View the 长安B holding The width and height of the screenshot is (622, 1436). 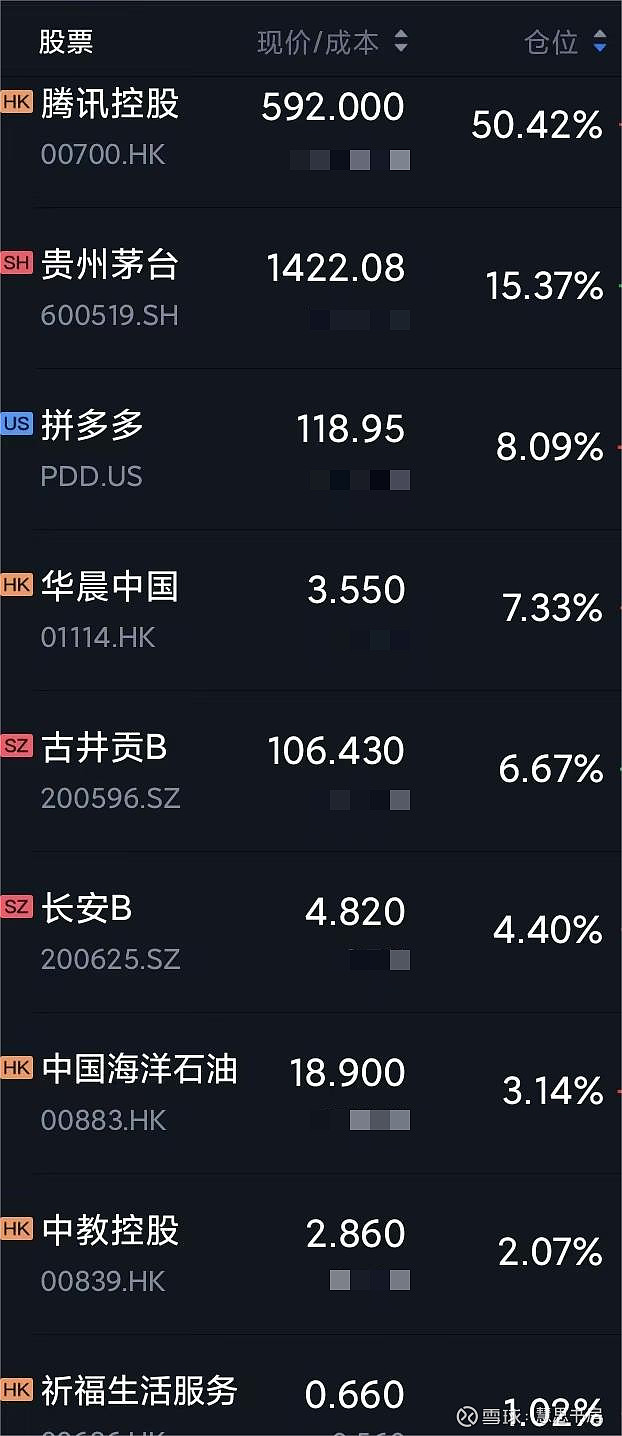(87, 910)
